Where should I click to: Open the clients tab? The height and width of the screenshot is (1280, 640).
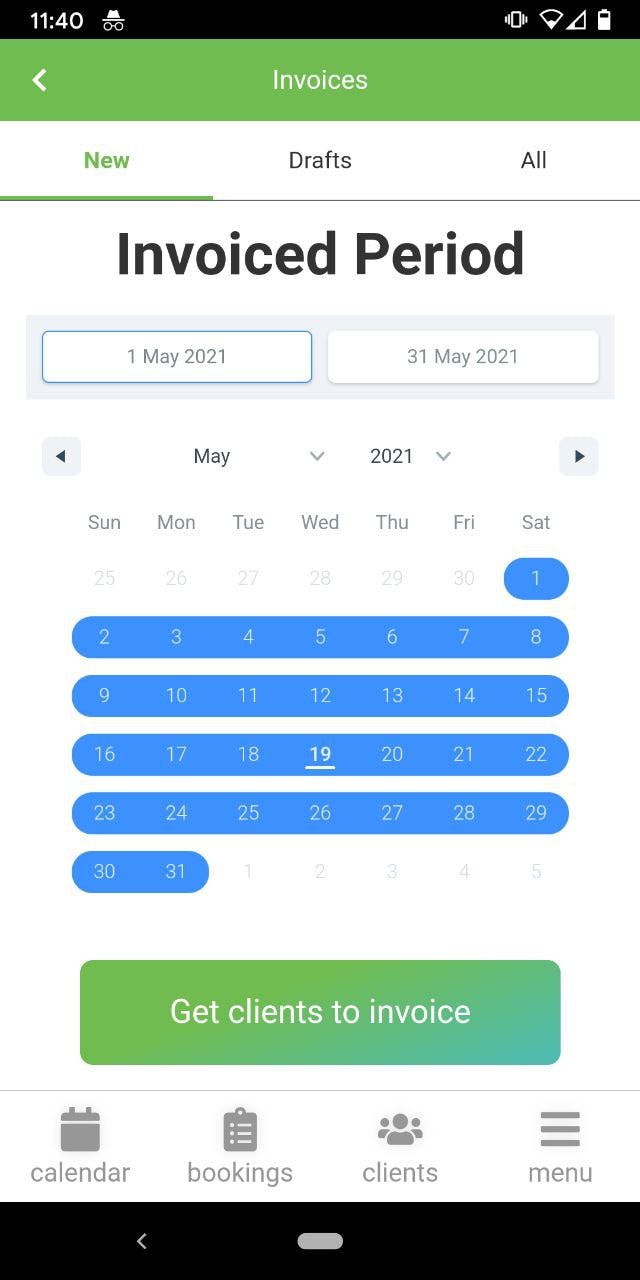(400, 1146)
